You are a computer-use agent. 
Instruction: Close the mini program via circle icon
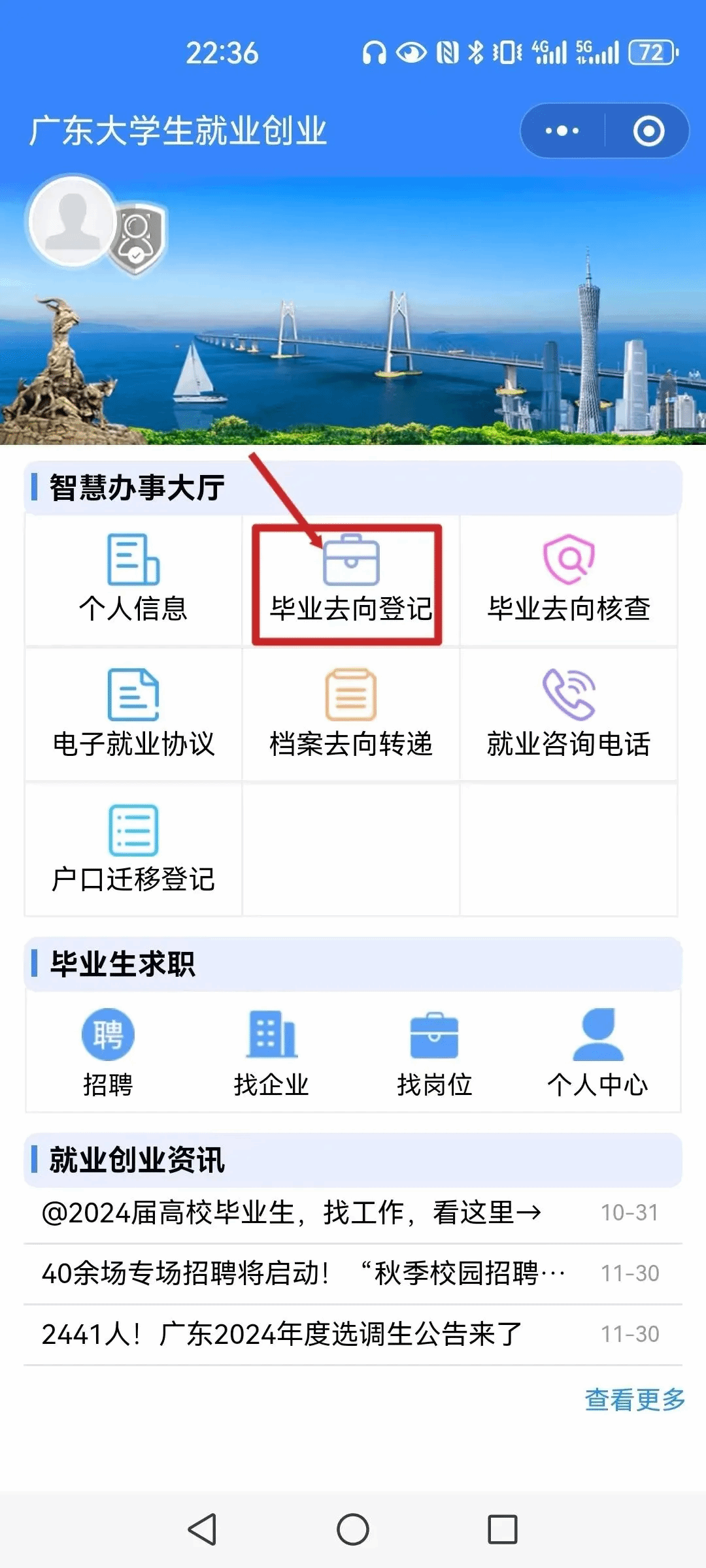(648, 131)
